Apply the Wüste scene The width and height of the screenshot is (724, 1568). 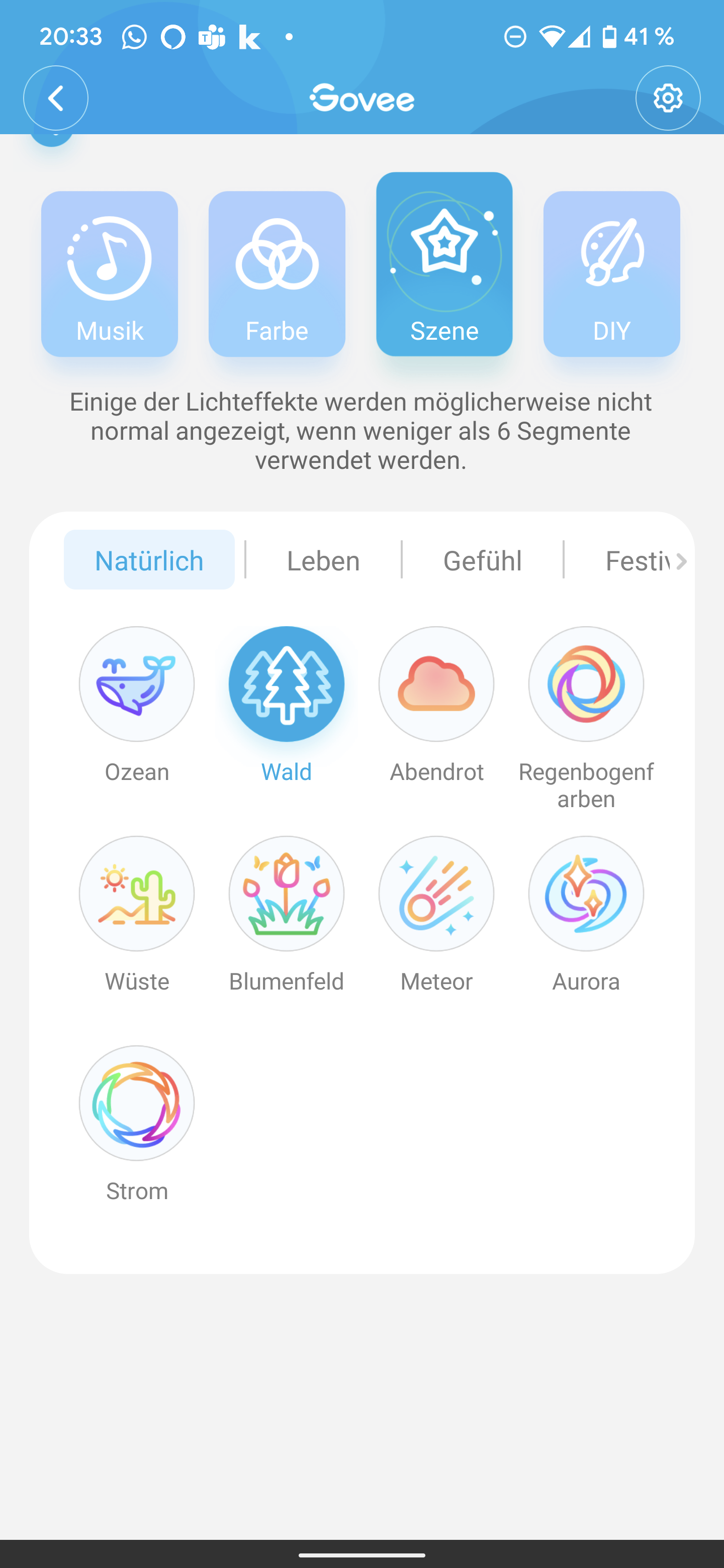(x=136, y=894)
